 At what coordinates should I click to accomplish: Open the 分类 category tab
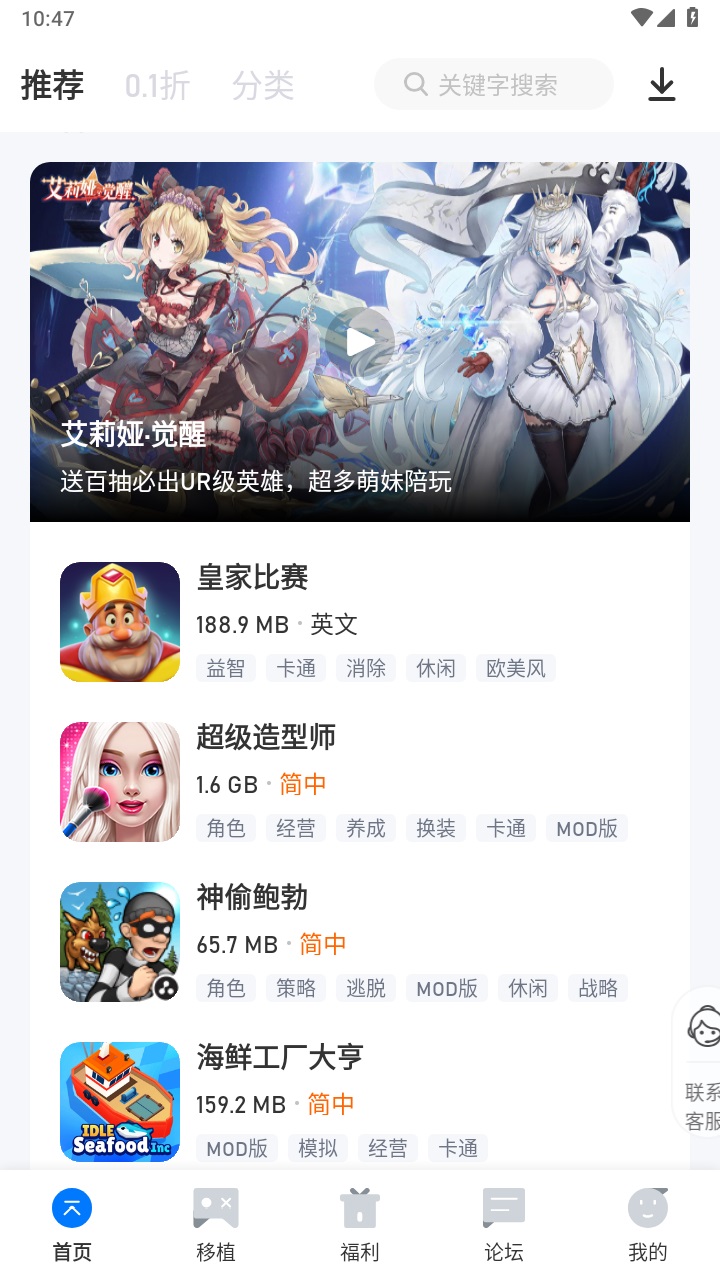(262, 86)
